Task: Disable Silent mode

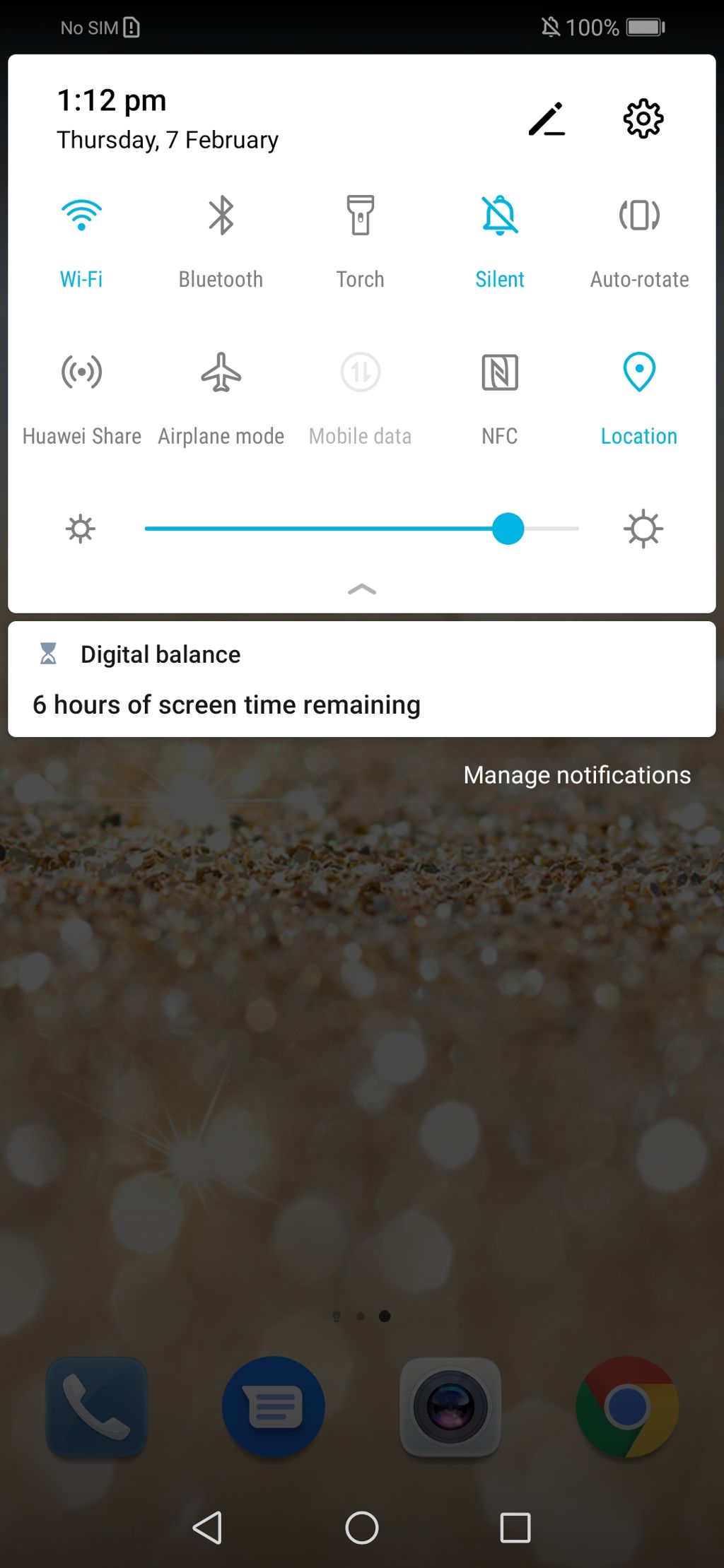Action: 499,216
